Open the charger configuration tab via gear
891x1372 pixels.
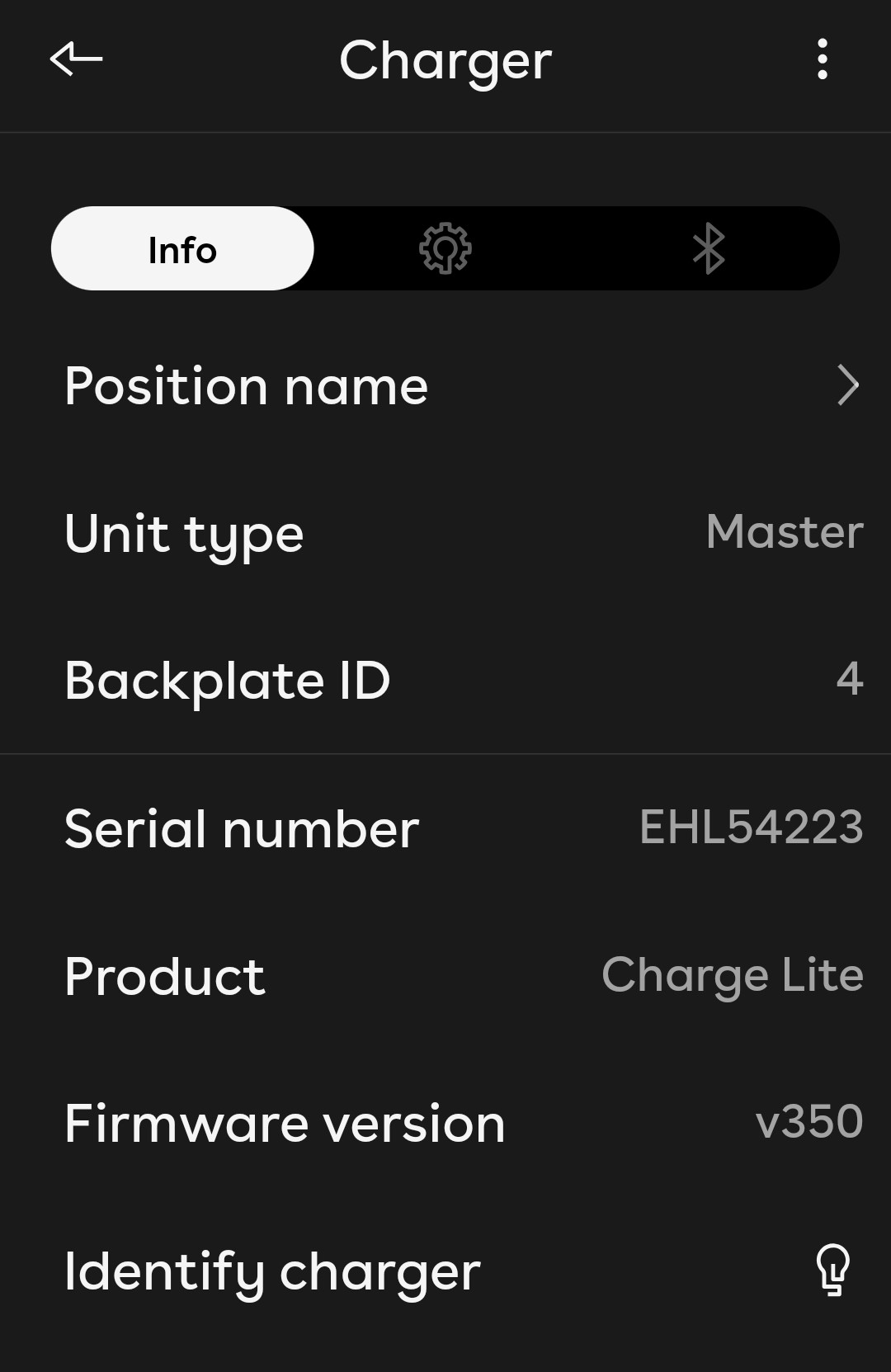(x=445, y=248)
